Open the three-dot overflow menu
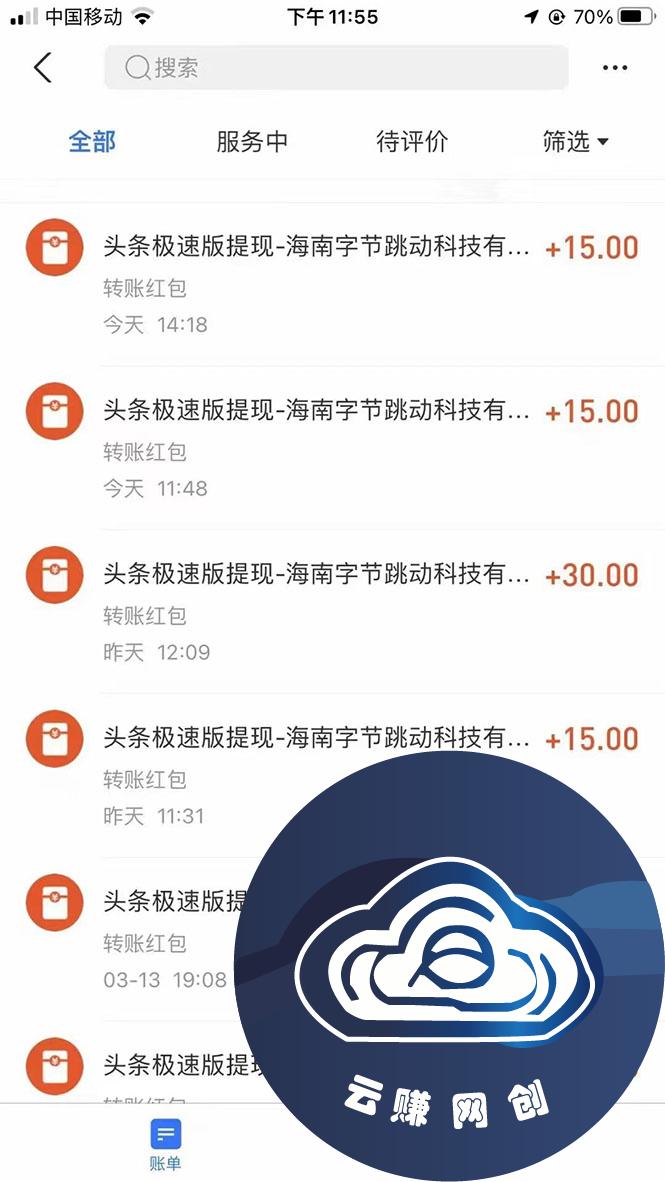Image resolution: width=665 pixels, height=1182 pixels. coord(615,68)
